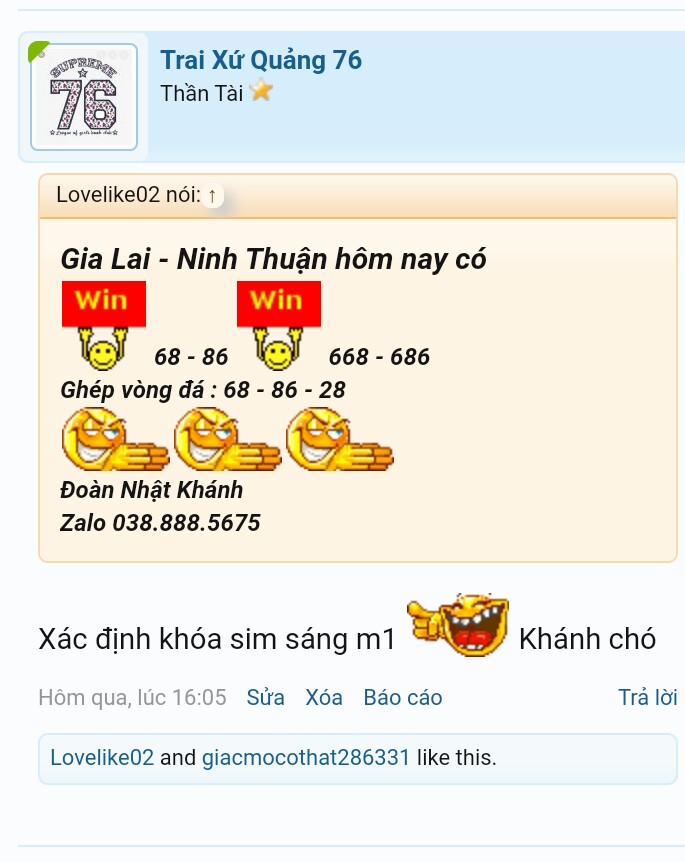Open Trai Xứ Quảng 76's avatar
The width and height of the screenshot is (685, 862).
[x=83, y=98]
